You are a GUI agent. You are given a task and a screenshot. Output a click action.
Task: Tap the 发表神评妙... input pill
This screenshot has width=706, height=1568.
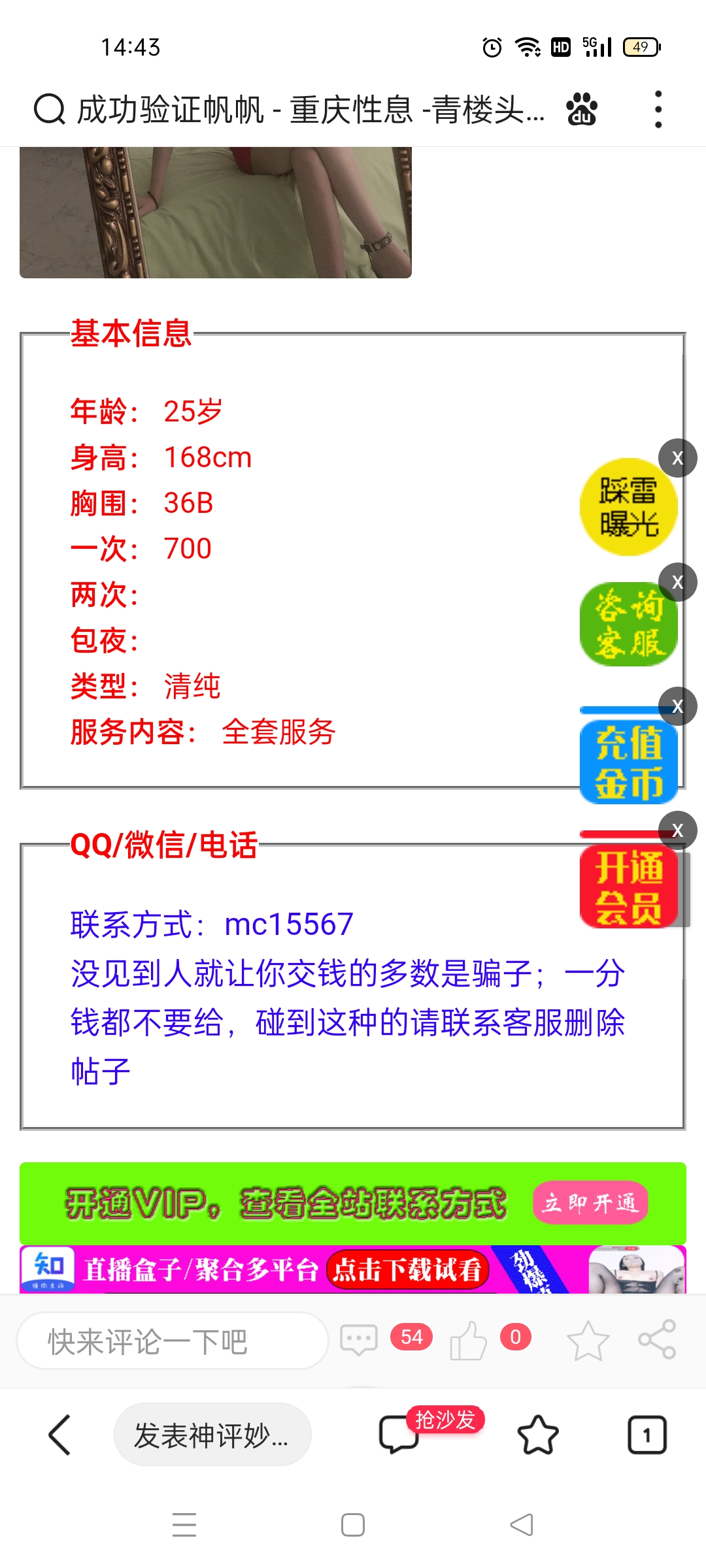(x=212, y=1435)
